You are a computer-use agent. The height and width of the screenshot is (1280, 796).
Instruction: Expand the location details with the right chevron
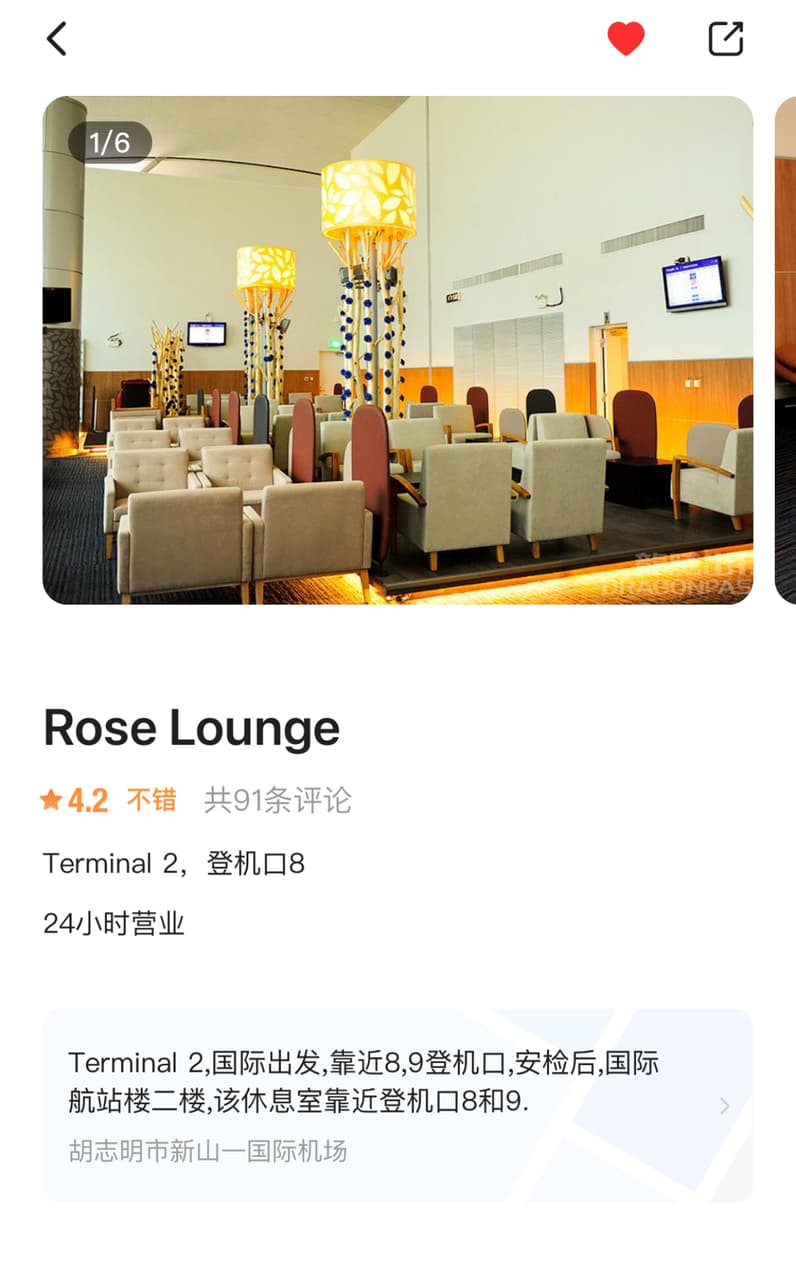click(723, 1106)
